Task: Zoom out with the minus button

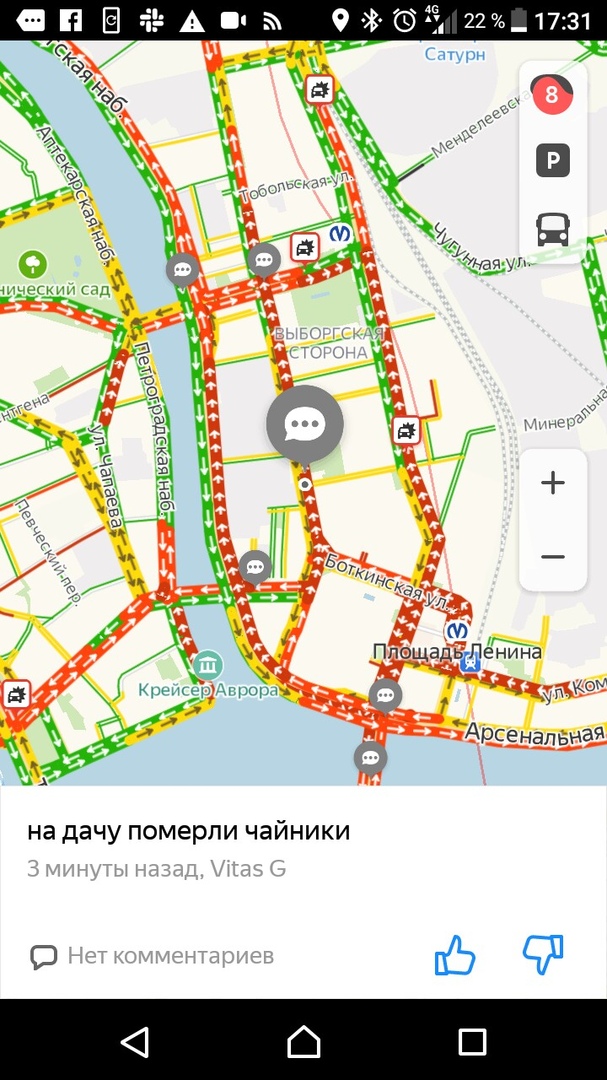Action: (x=553, y=556)
